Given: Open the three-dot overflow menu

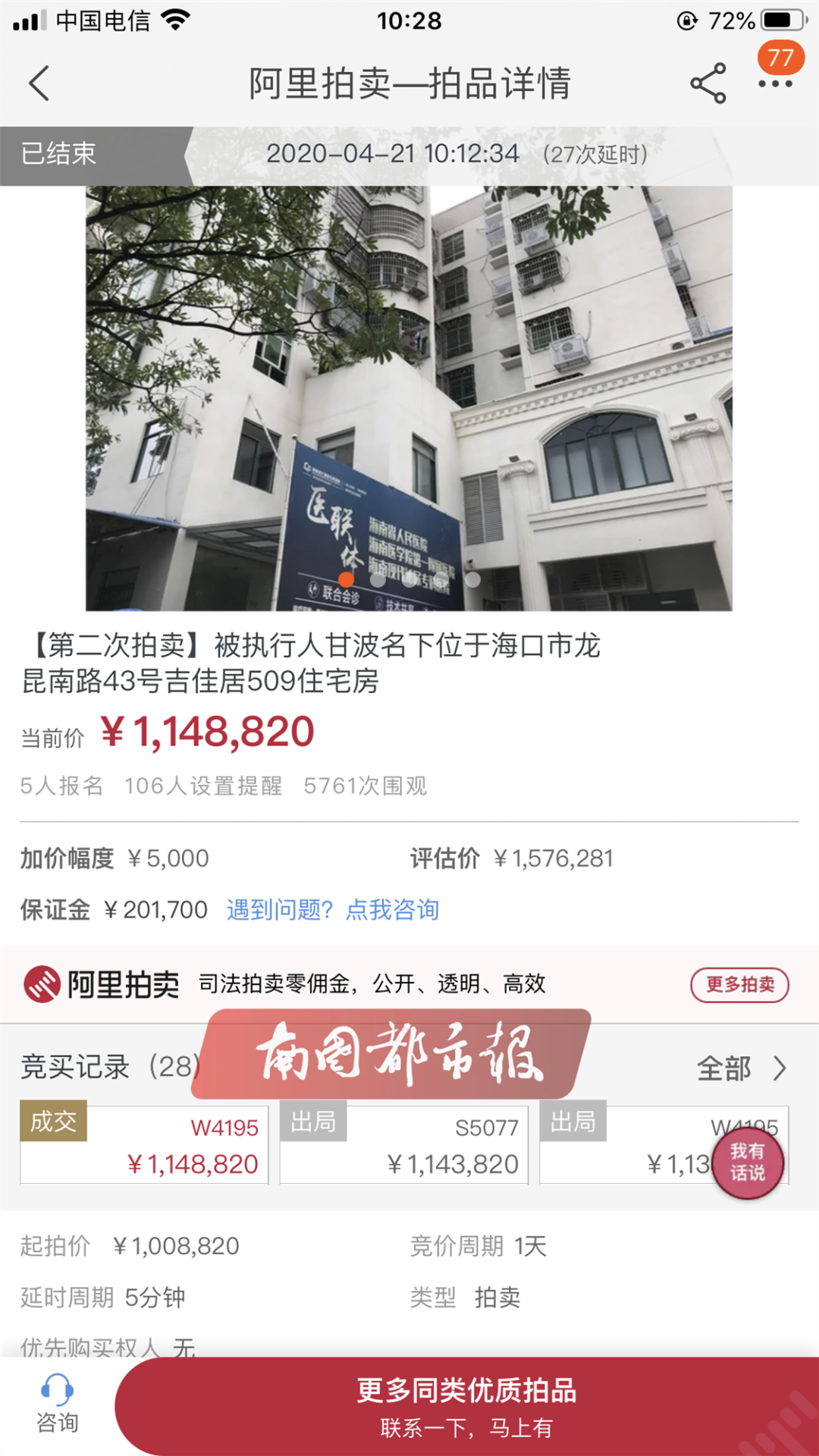Looking at the screenshot, I should [x=775, y=83].
